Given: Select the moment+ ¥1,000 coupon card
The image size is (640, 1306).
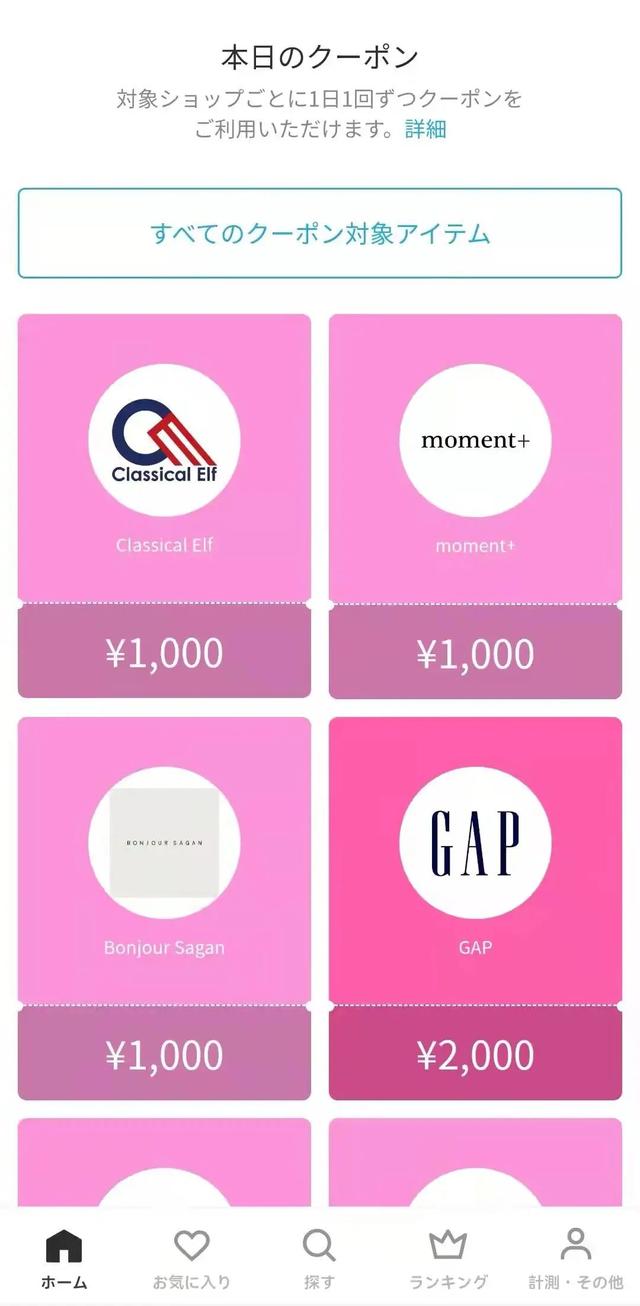Looking at the screenshot, I should (x=475, y=505).
